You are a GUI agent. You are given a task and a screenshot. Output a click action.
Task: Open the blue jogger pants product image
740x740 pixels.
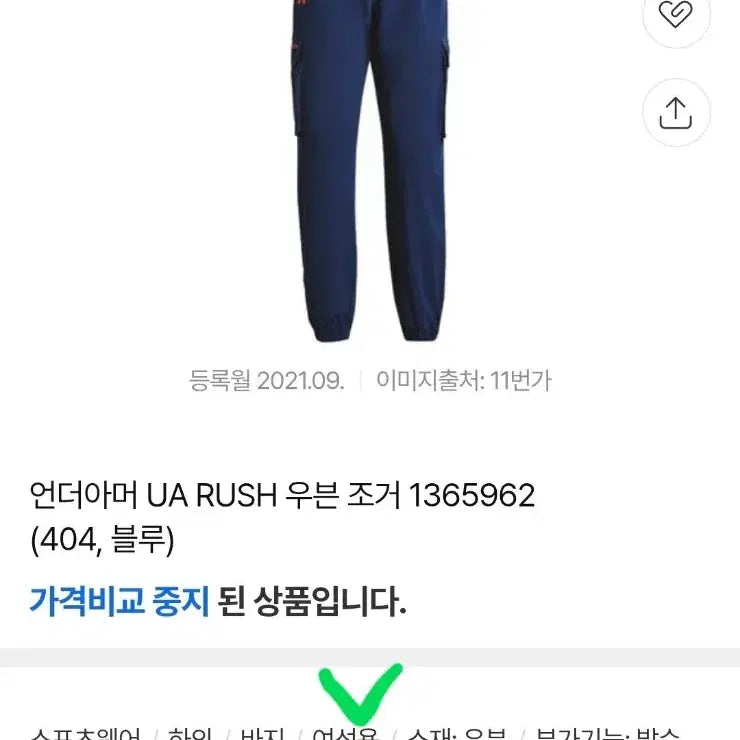(x=369, y=170)
